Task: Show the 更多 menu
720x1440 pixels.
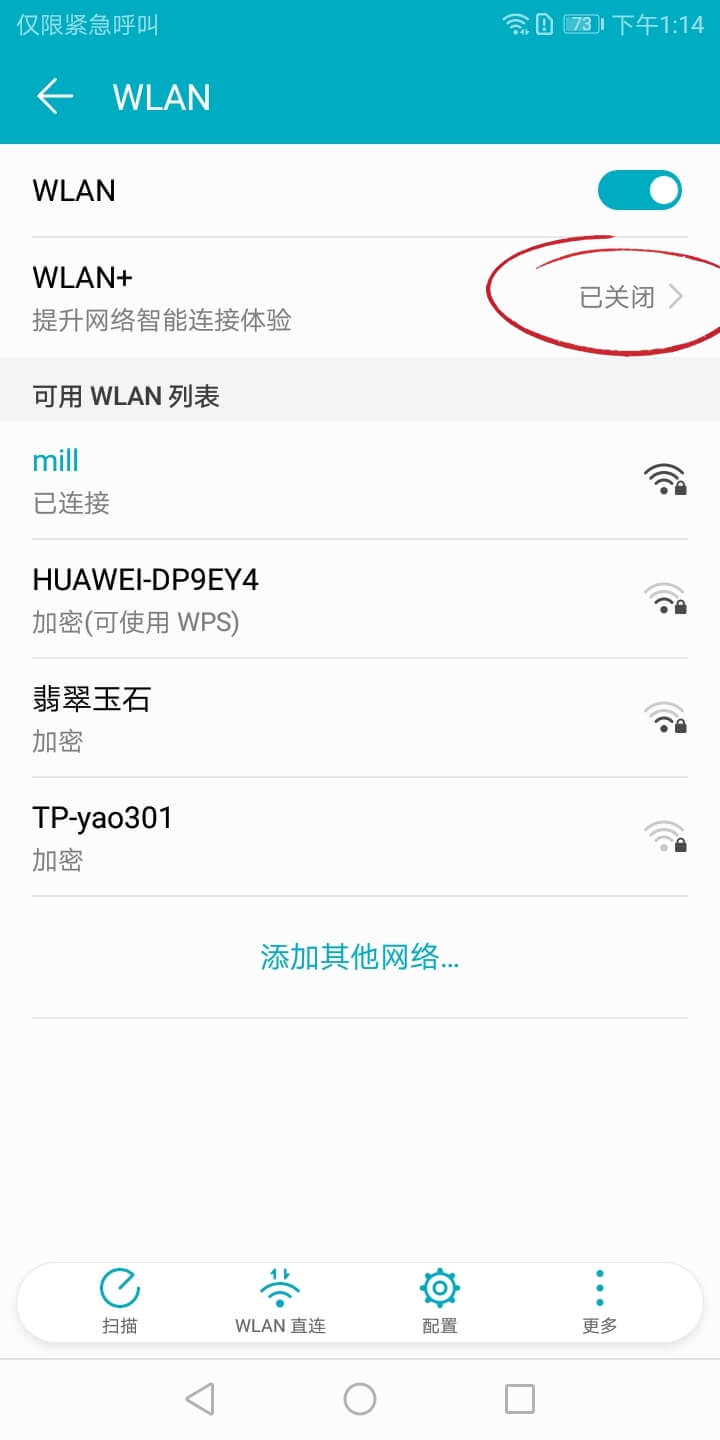Action: pyautogui.click(x=599, y=1301)
